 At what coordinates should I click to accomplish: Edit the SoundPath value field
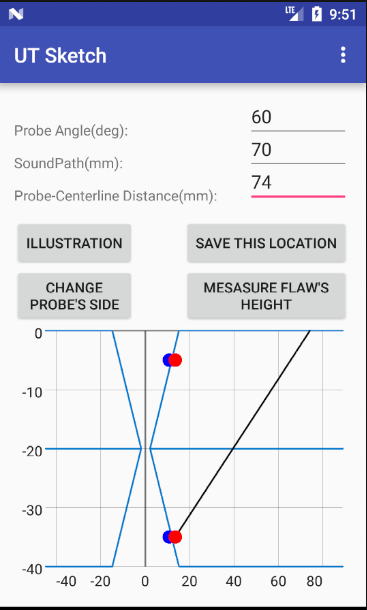(298, 151)
